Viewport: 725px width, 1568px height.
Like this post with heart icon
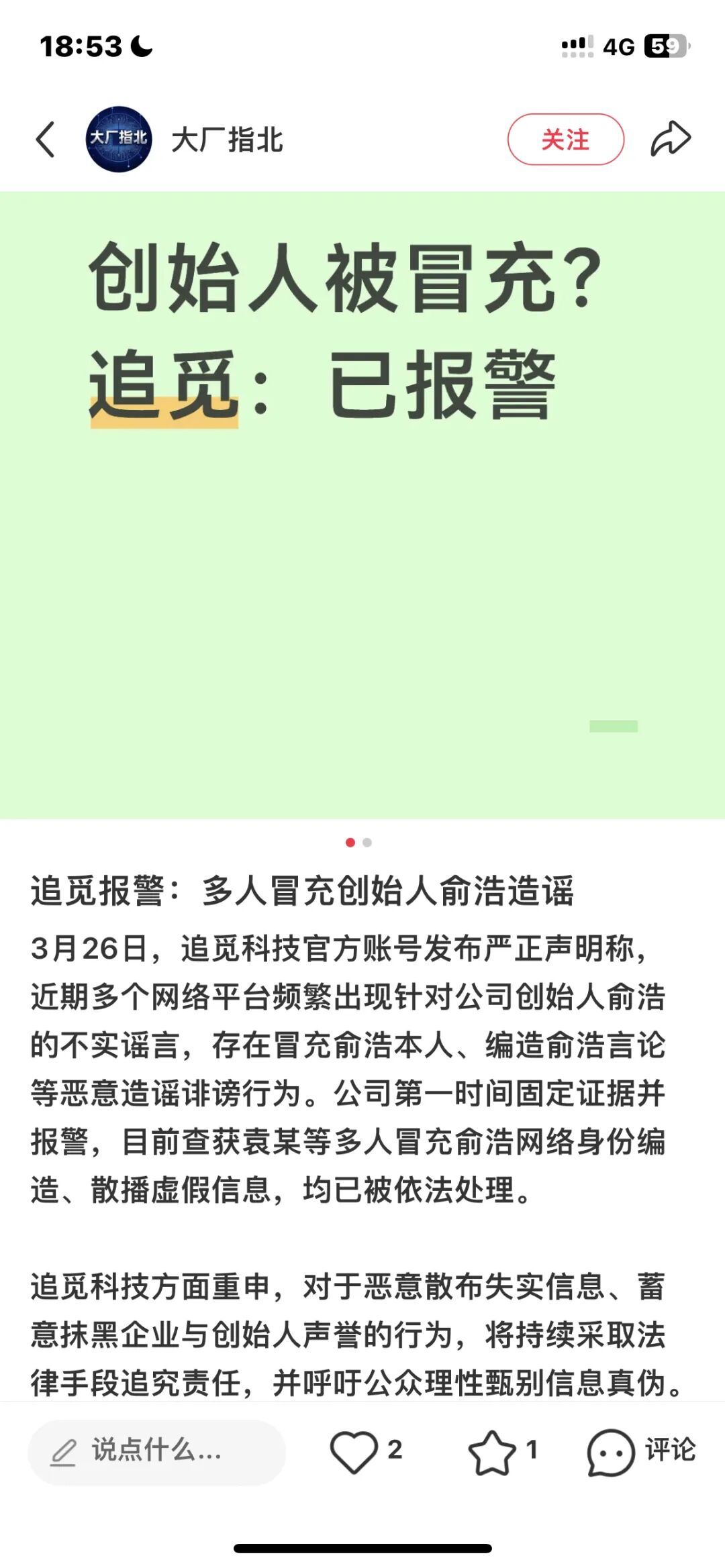[x=354, y=1451]
